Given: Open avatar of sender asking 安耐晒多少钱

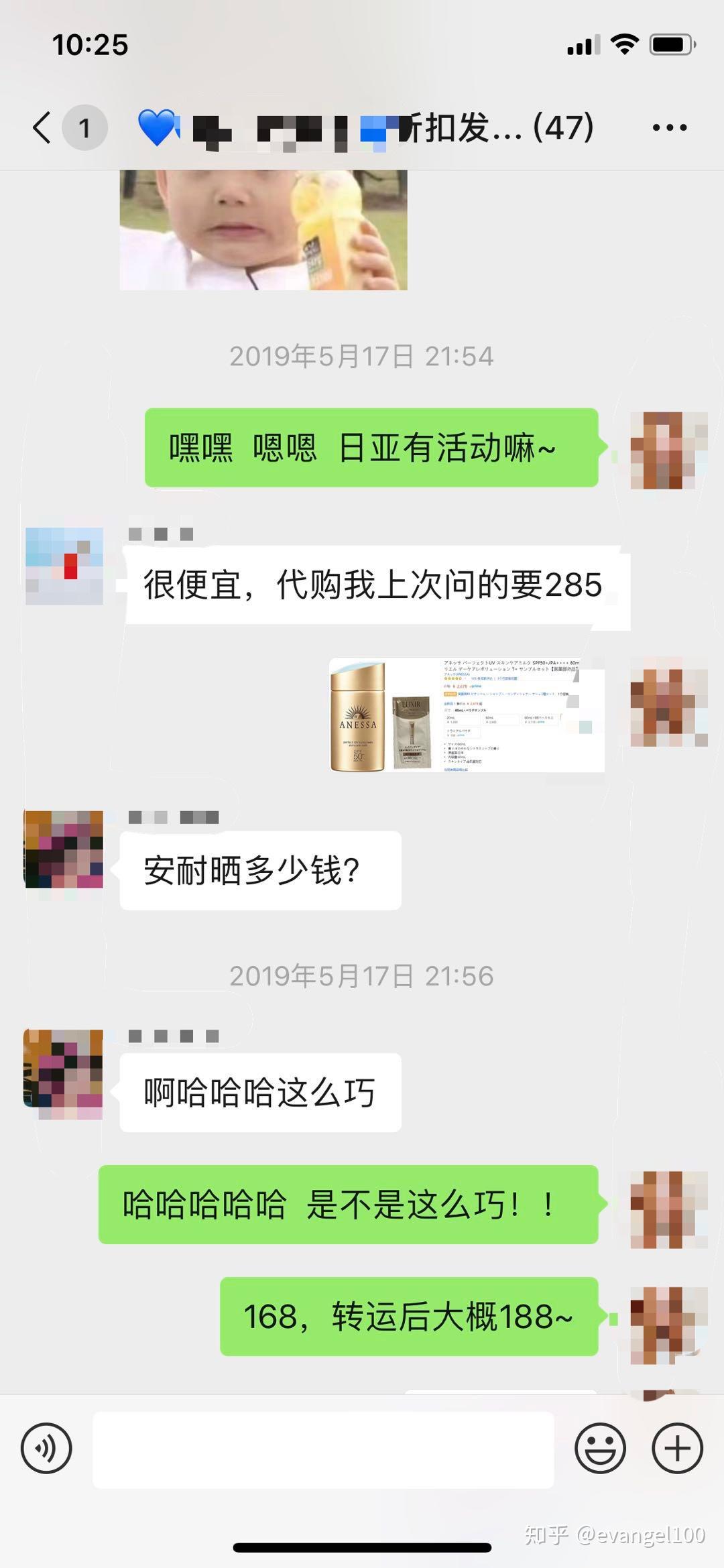Looking at the screenshot, I should (64, 850).
